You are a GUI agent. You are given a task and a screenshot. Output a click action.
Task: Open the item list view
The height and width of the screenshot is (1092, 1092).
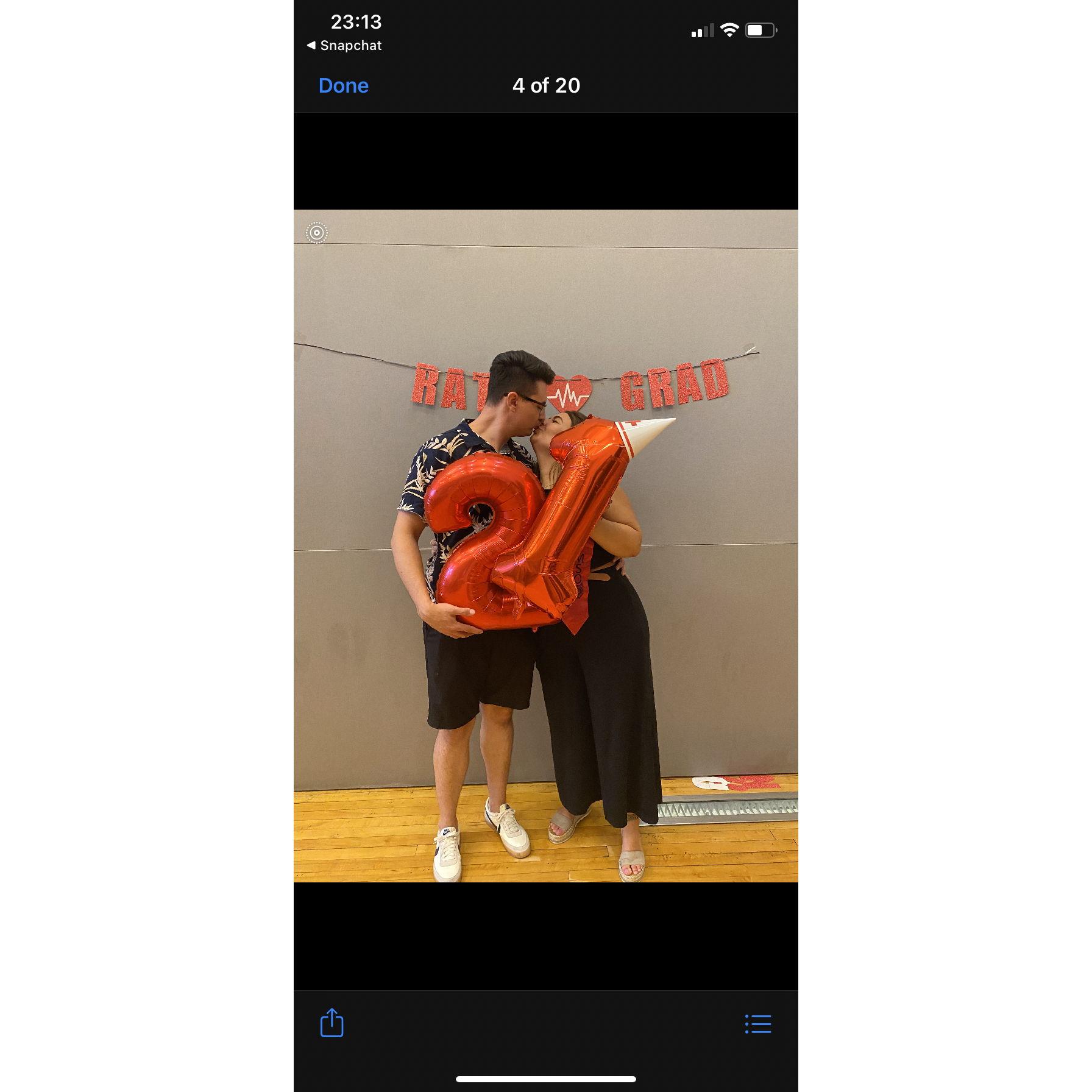coord(758,1024)
